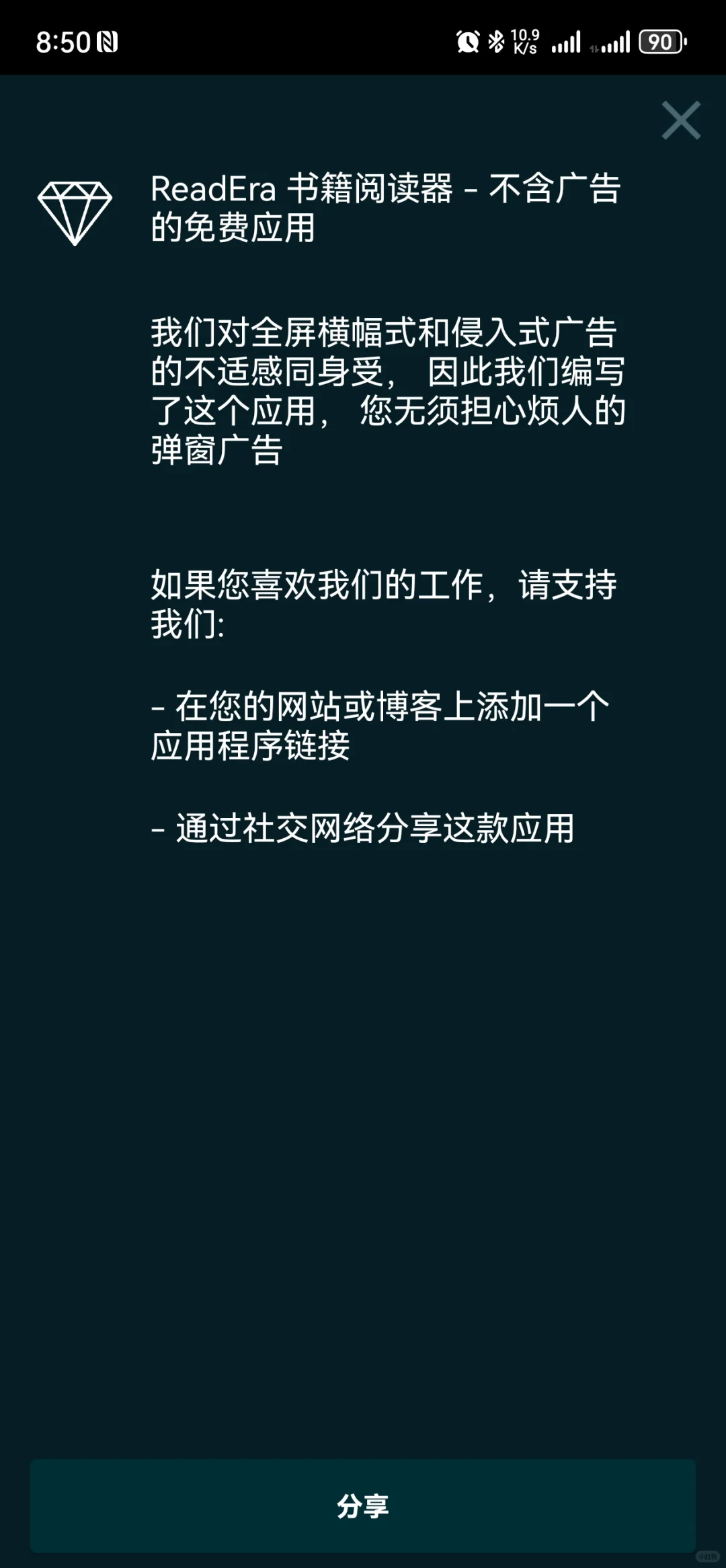Tap the 分享 share button
This screenshot has height=1568, width=726.
(x=362, y=1505)
